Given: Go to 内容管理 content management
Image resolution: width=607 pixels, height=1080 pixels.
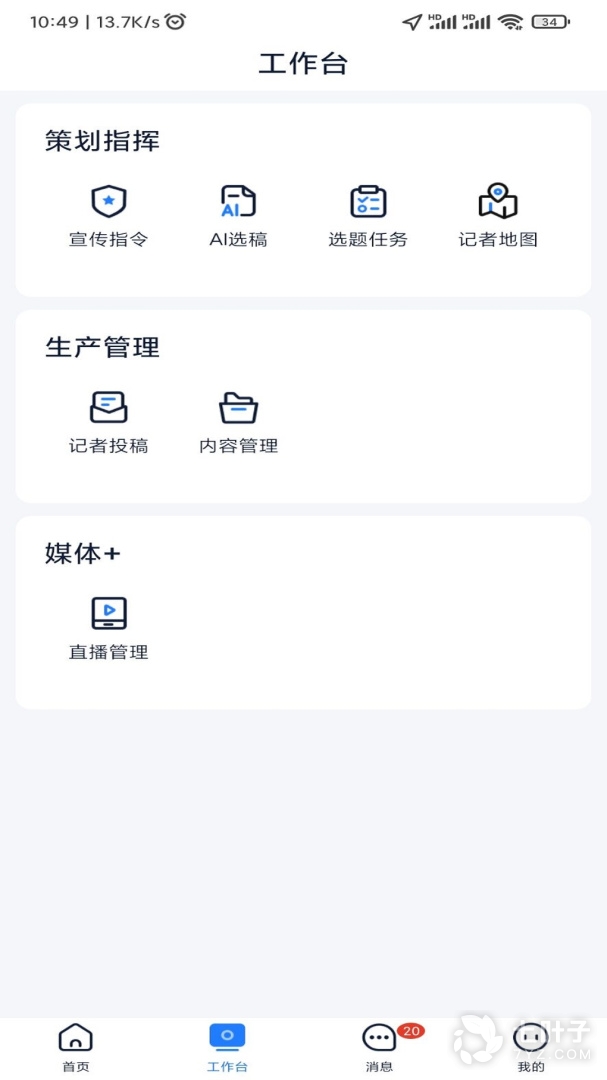Looking at the screenshot, I should [x=238, y=421].
